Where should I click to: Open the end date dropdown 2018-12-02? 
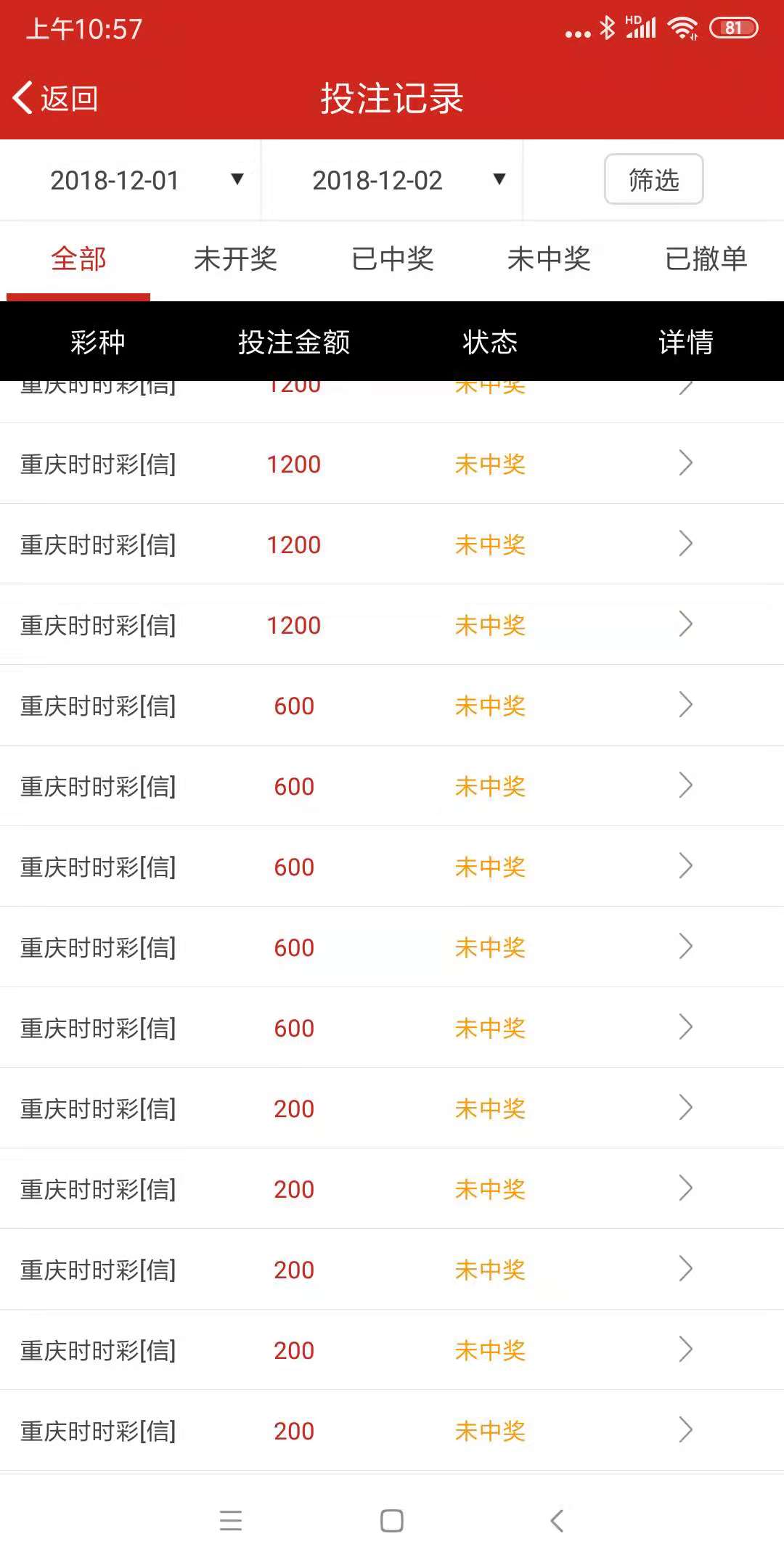pyautogui.click(x=407, y=180)
